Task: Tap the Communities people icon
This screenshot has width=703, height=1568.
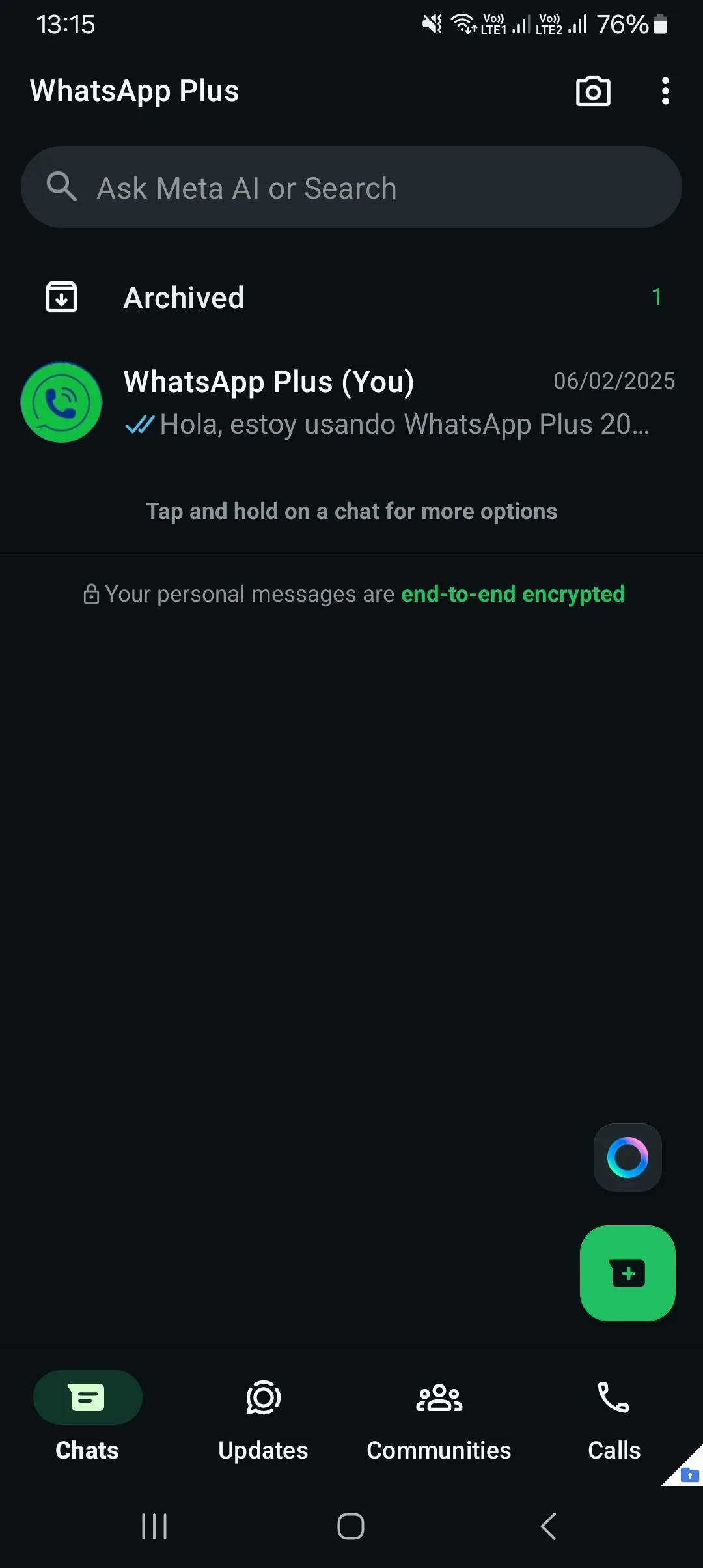Action: click(x=439, y=1397)
